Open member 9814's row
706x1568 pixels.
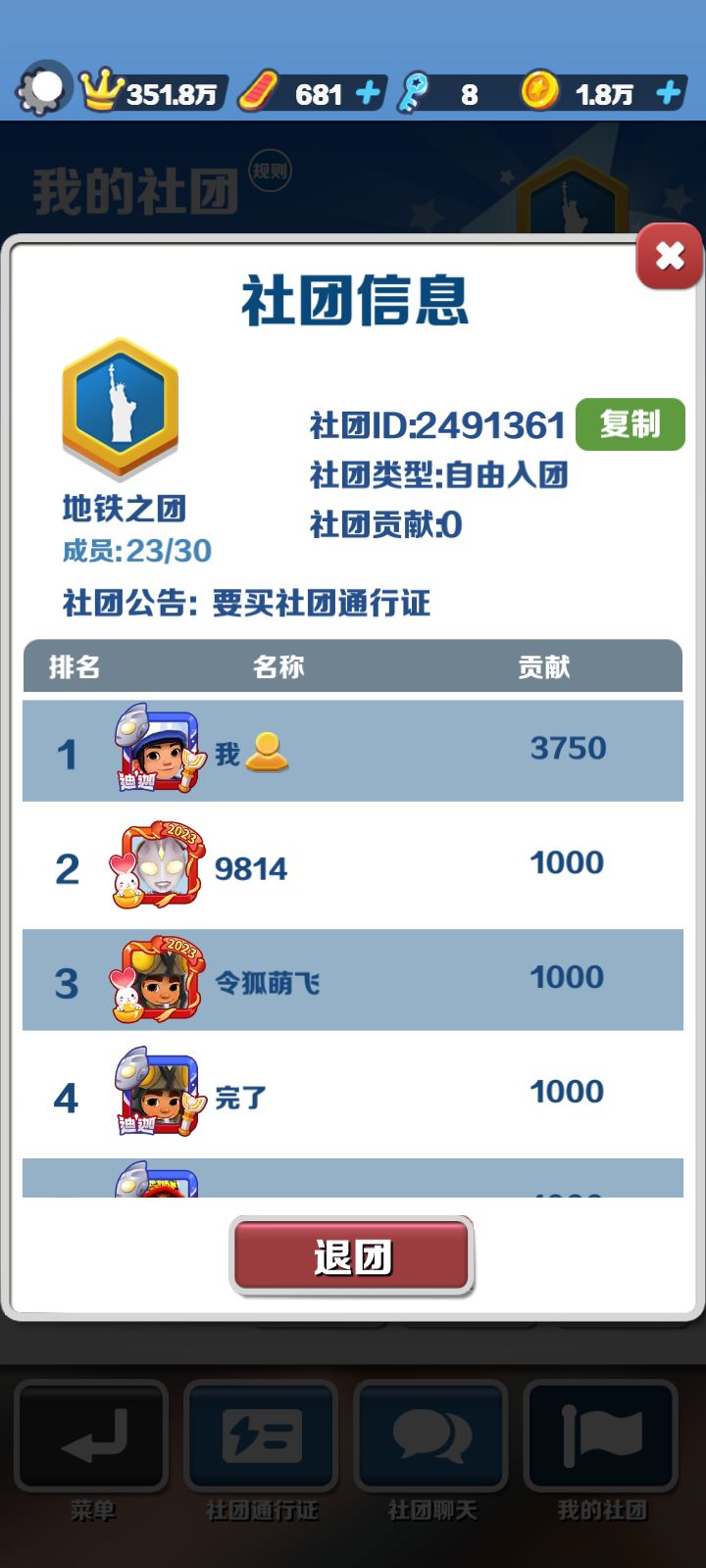click(x=353, y=866)
